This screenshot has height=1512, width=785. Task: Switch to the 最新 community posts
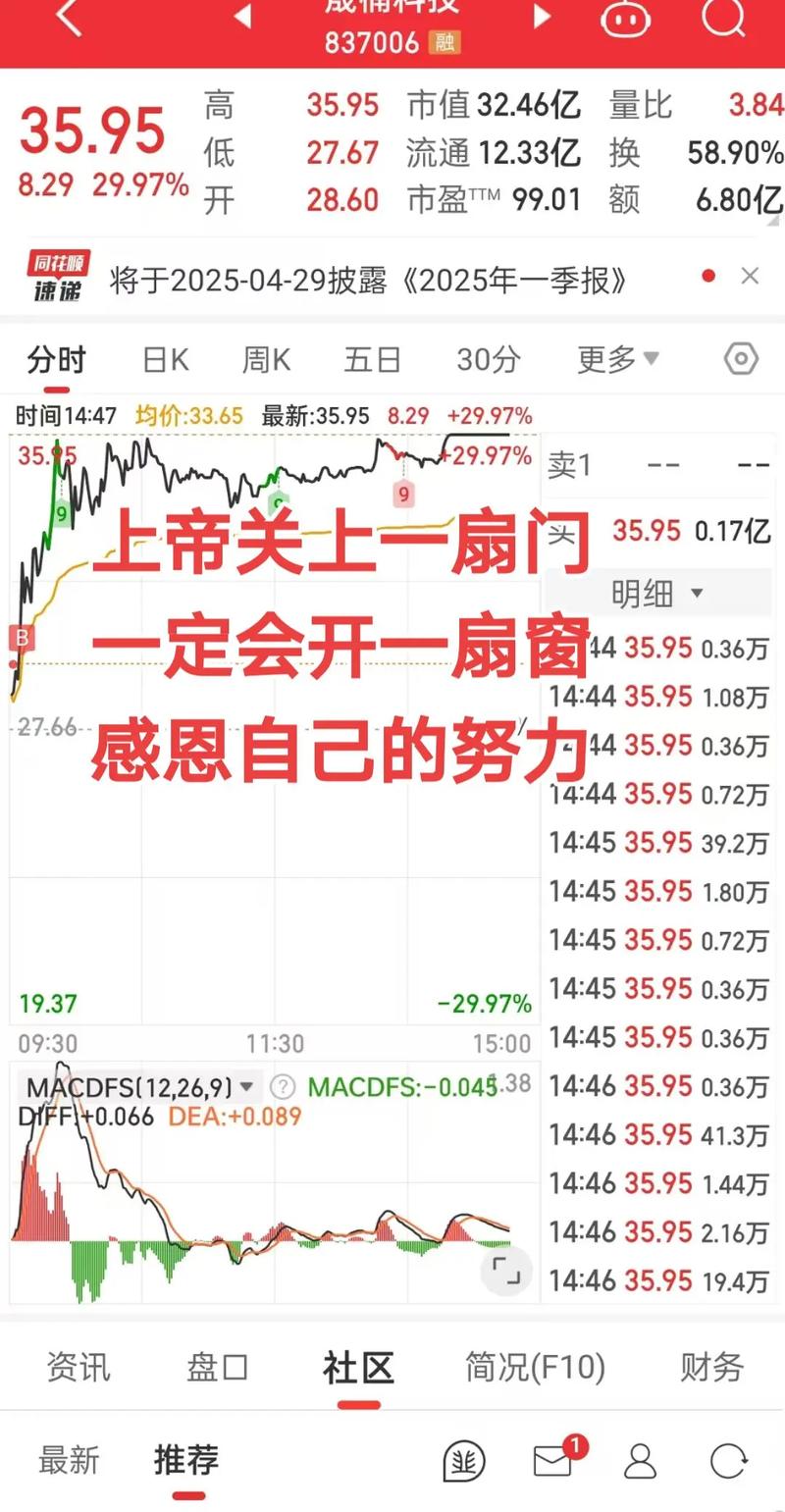coord(69,1460)
